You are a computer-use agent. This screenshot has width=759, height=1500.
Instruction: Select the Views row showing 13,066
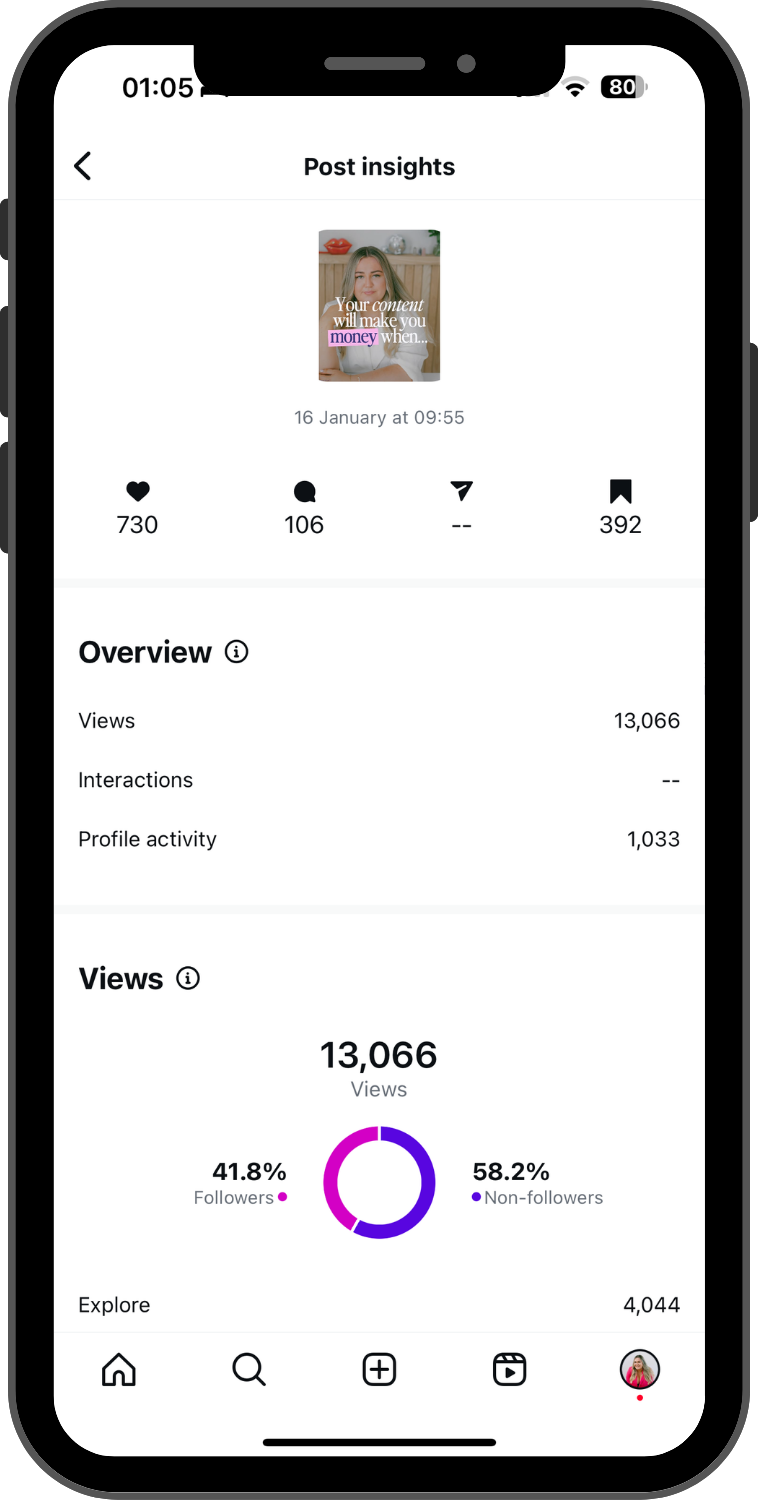[379, 720]
